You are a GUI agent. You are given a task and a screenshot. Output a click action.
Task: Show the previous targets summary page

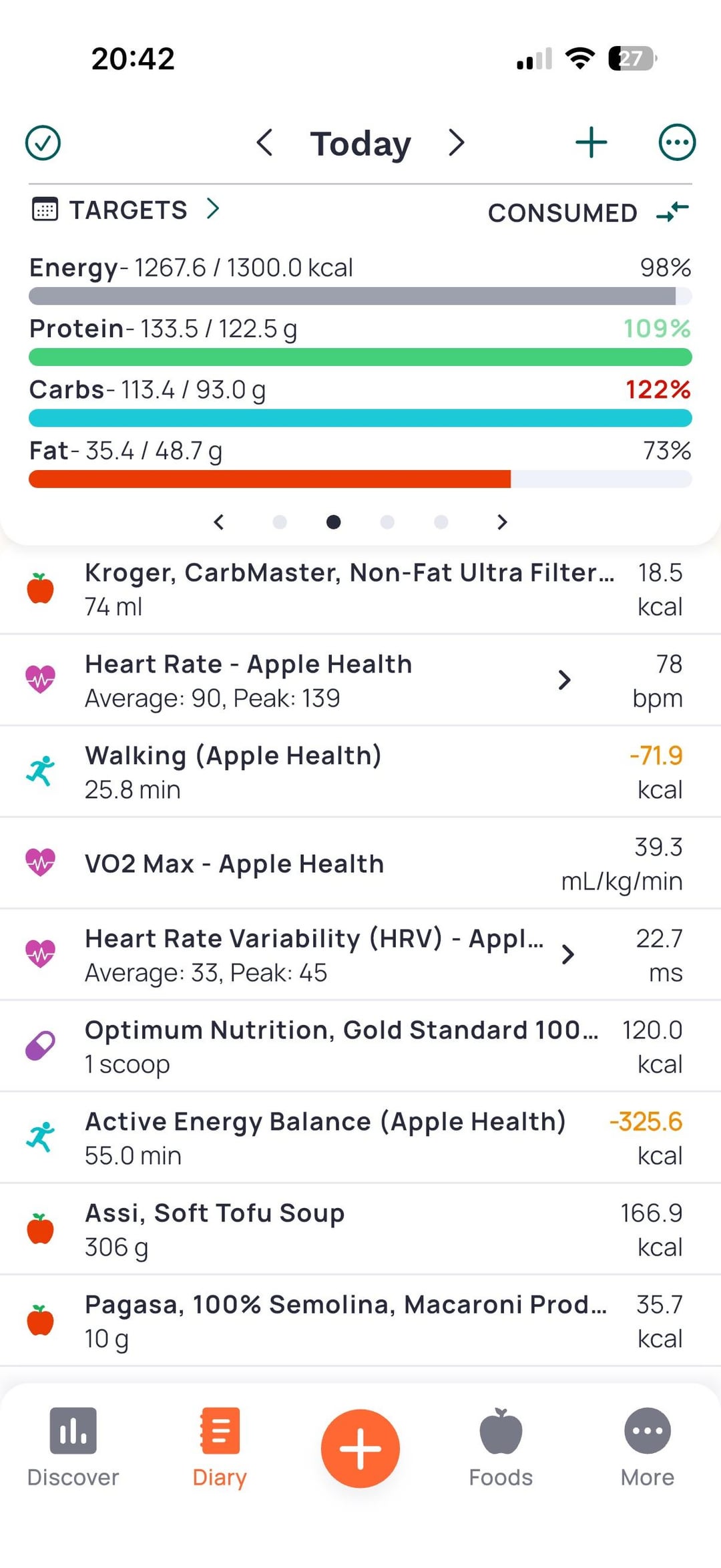(x=219, y=522)
